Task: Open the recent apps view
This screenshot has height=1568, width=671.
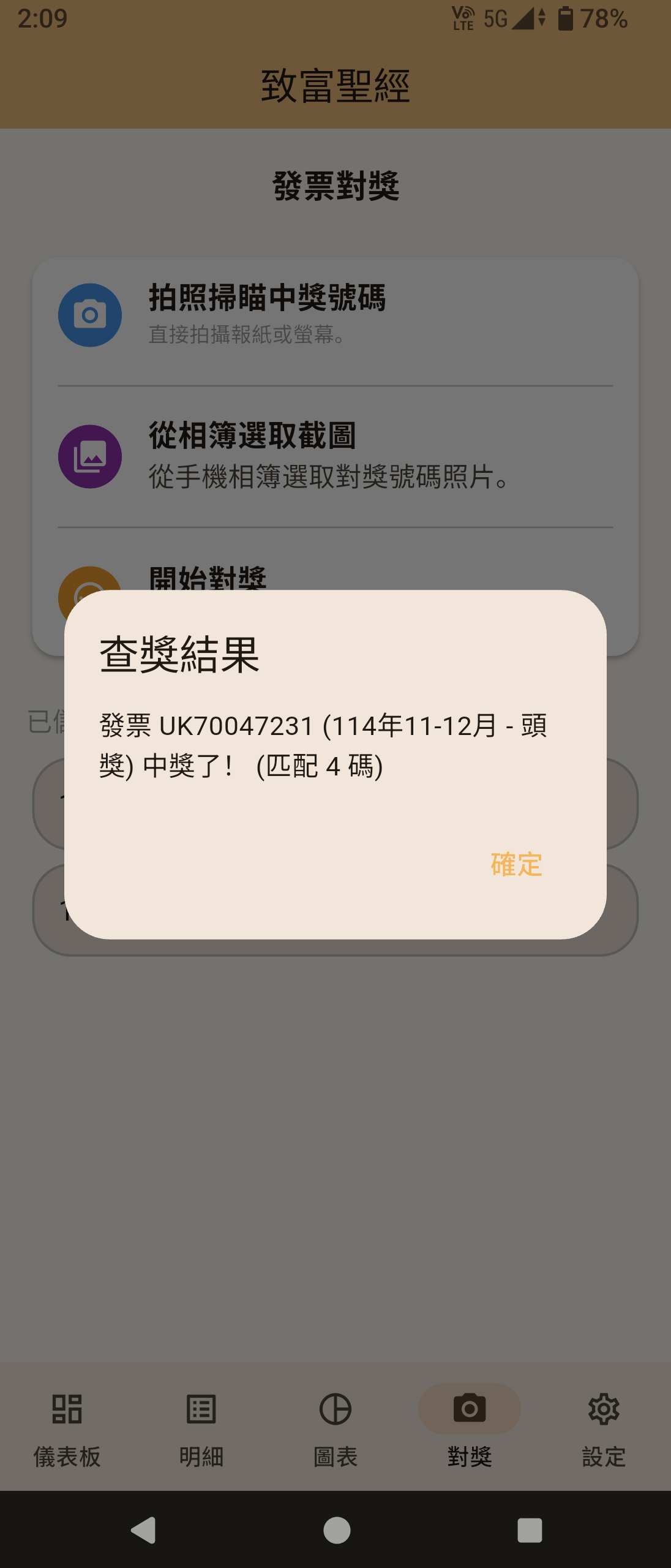Action: pyautogui.click(x=530, y=1530)
